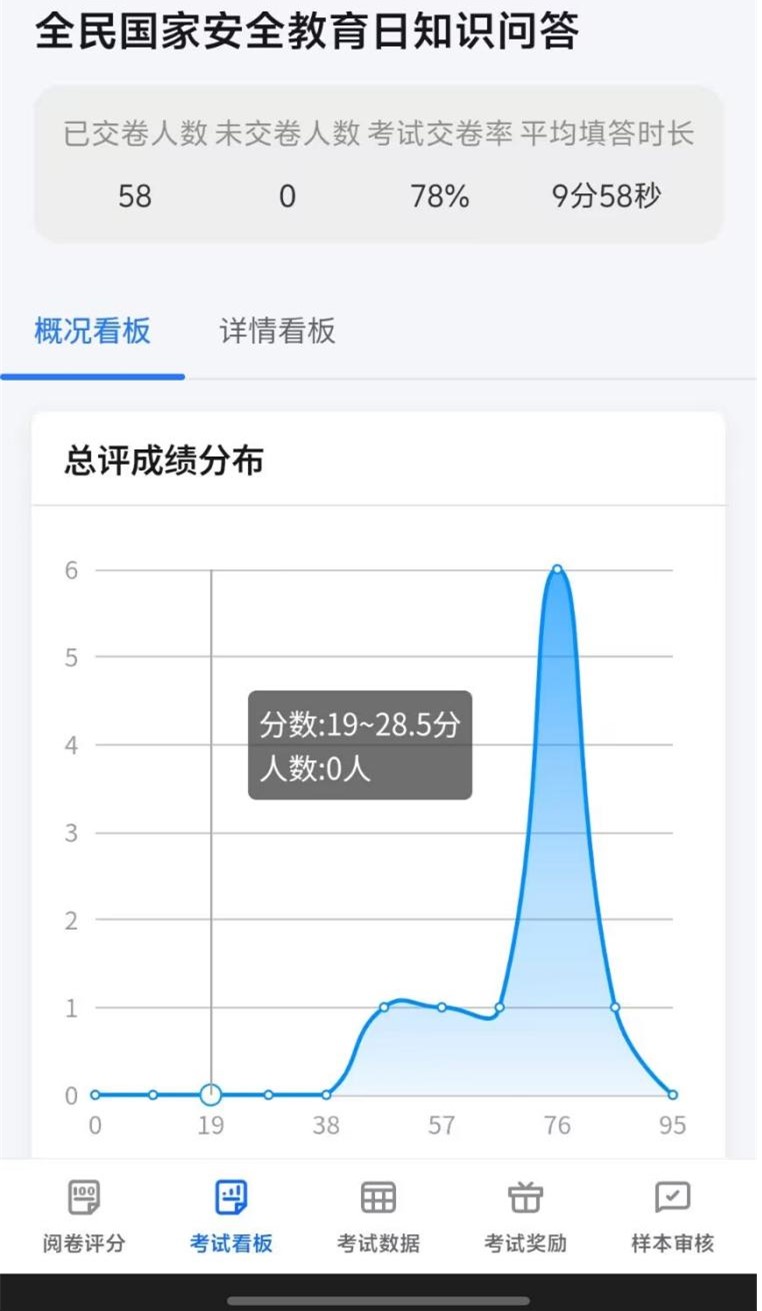Image resolution: width=762 pixels, height=1311 pixels.
Task: Switch to the 考试奖励 tab
Action: click(x=525, y=1215)
